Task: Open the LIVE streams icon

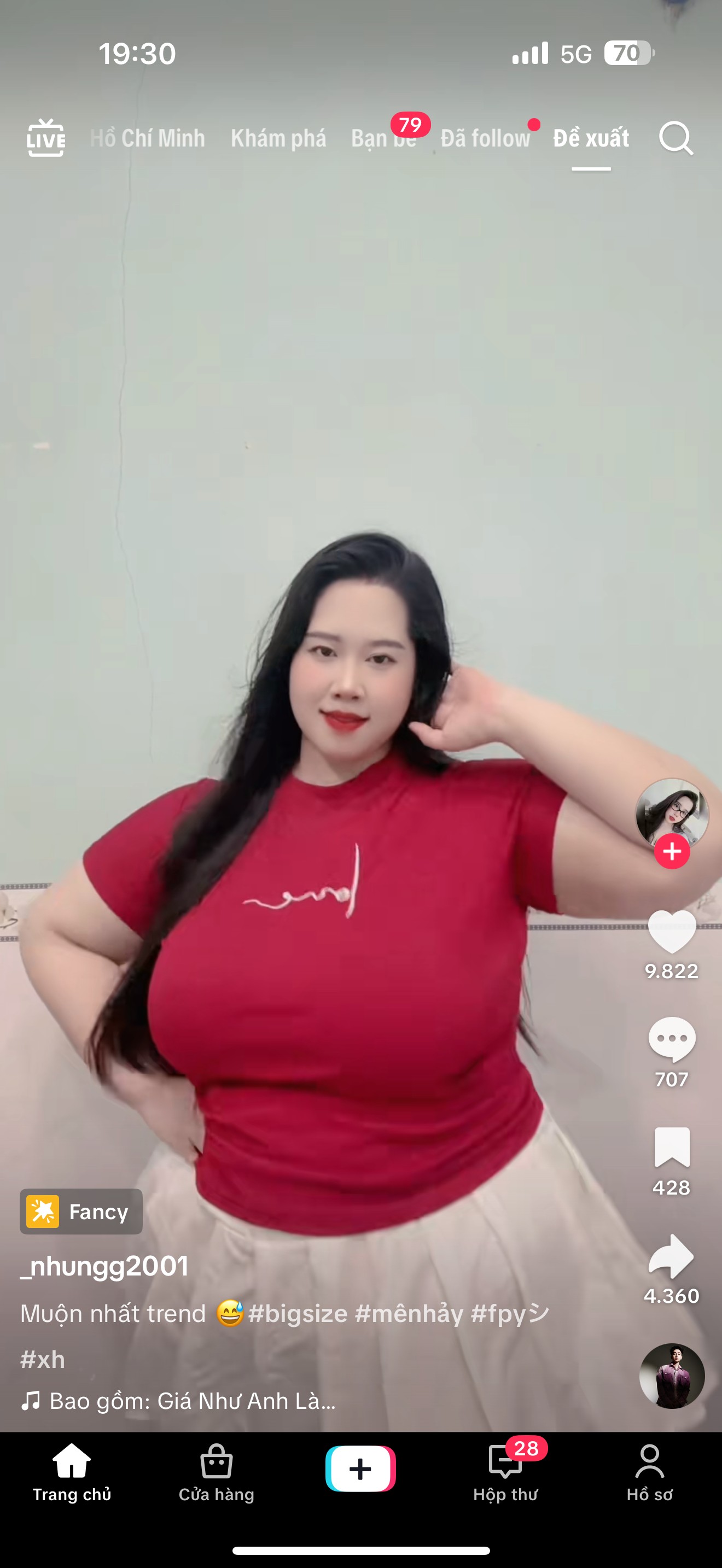Action: [x=45, y=138]
